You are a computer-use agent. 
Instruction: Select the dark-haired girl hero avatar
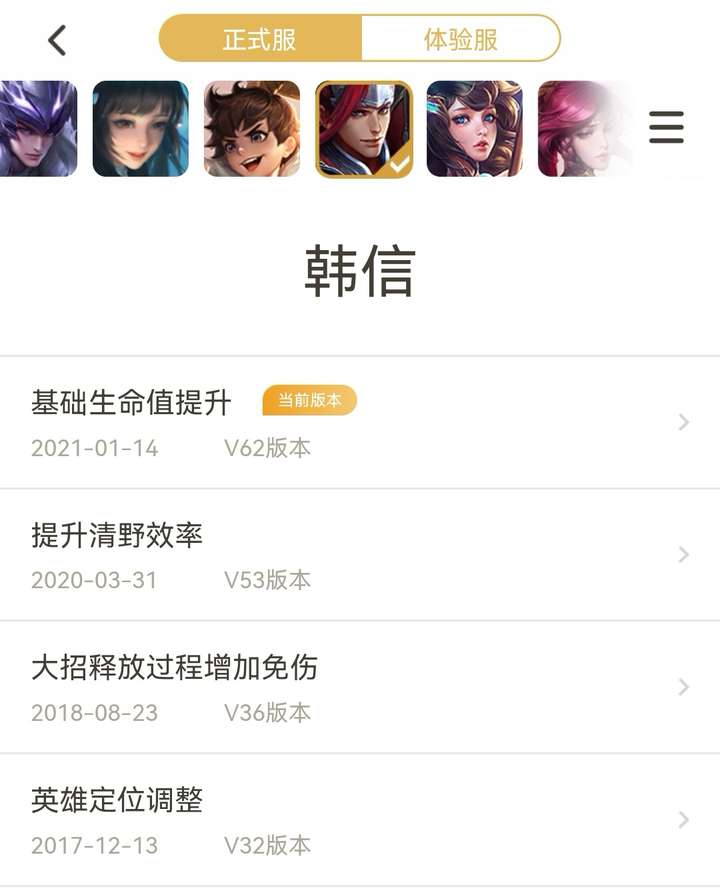(141, 129)
